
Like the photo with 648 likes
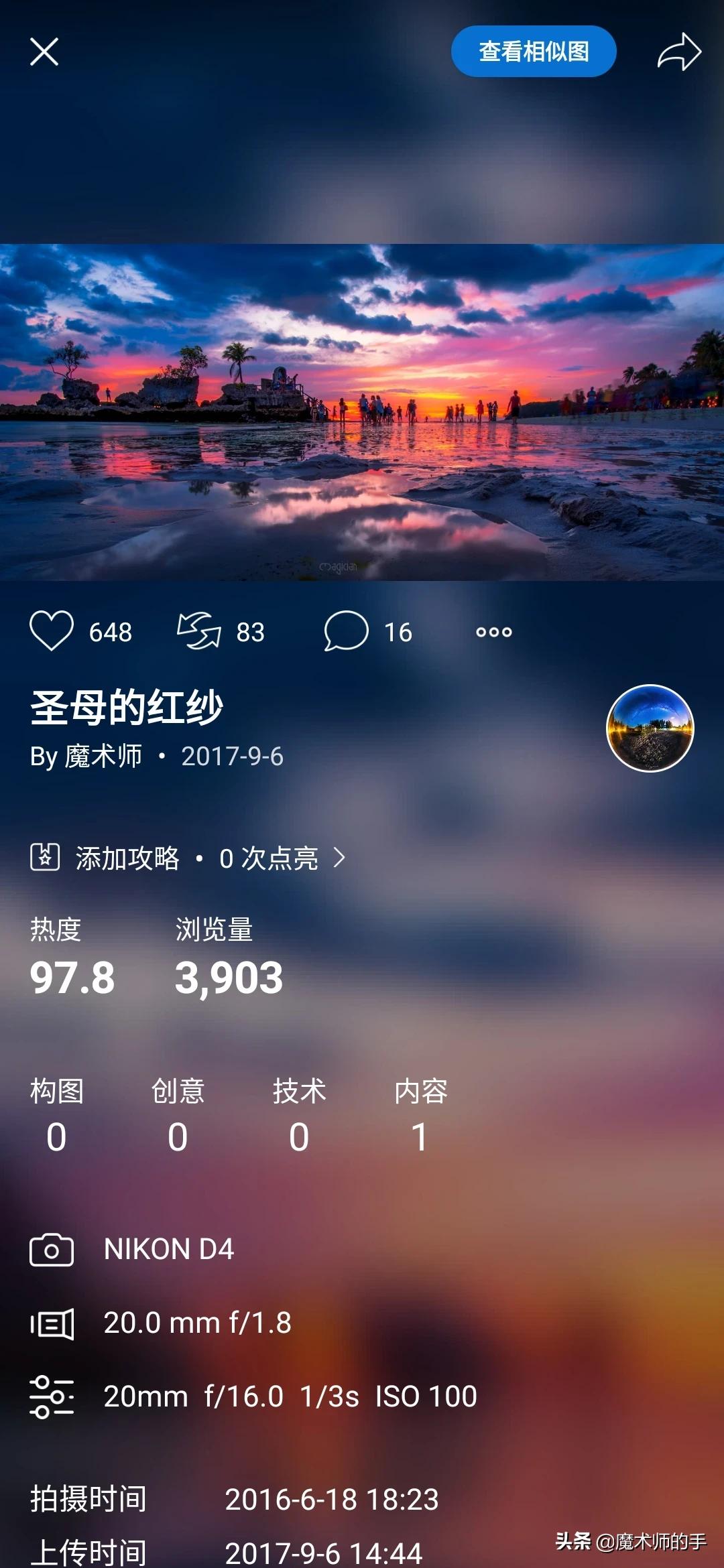click(x=52, y=631)
